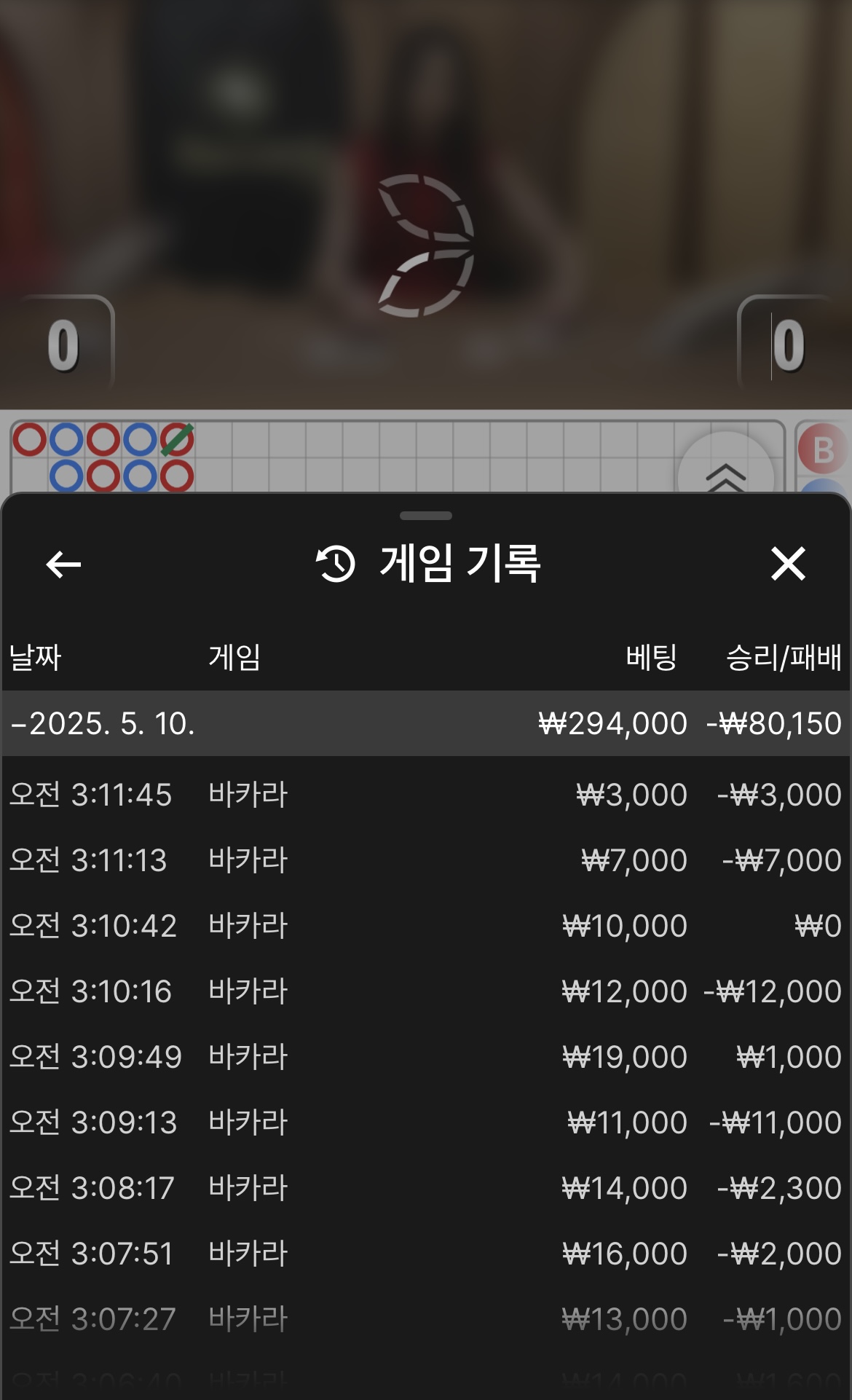The height and width of the screenshot is (1400, 852).
Task: Close the 게임 기록 panel
Action: (788, 565)
